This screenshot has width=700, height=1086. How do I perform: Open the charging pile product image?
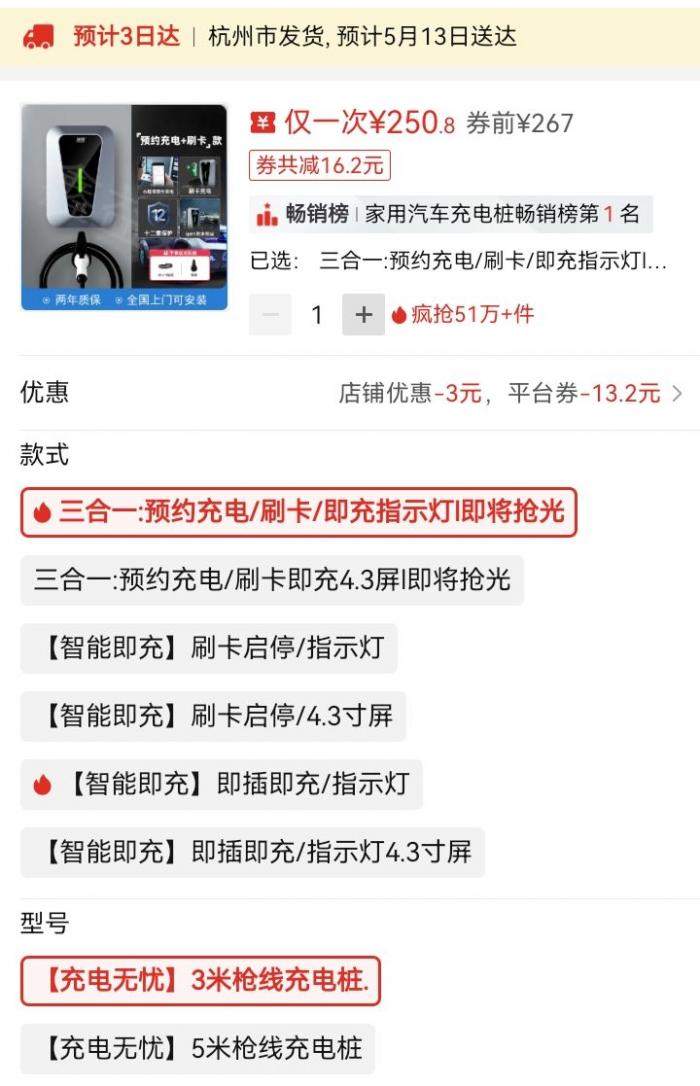[124, 208]
